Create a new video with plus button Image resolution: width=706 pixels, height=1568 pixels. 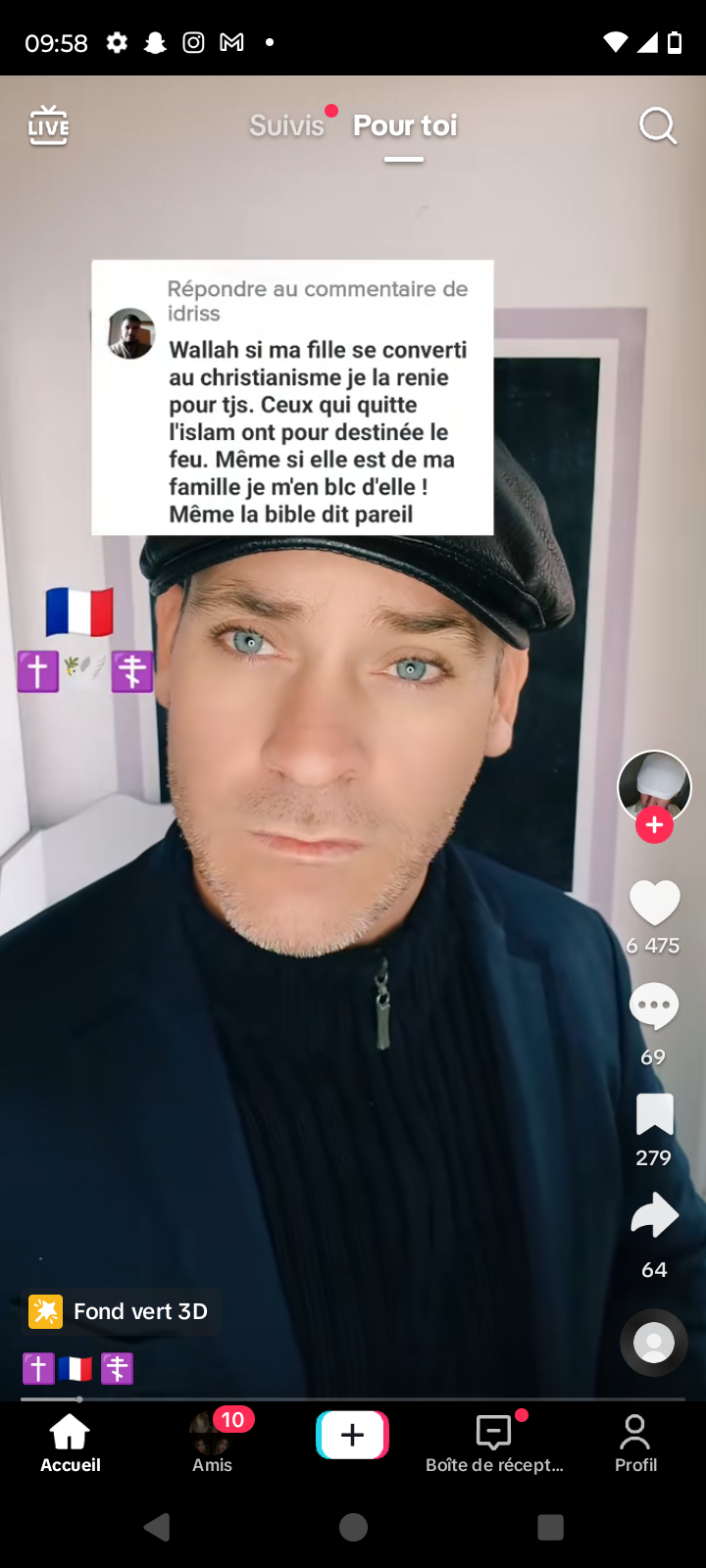pyautogui.click(x=352, y=1436)
